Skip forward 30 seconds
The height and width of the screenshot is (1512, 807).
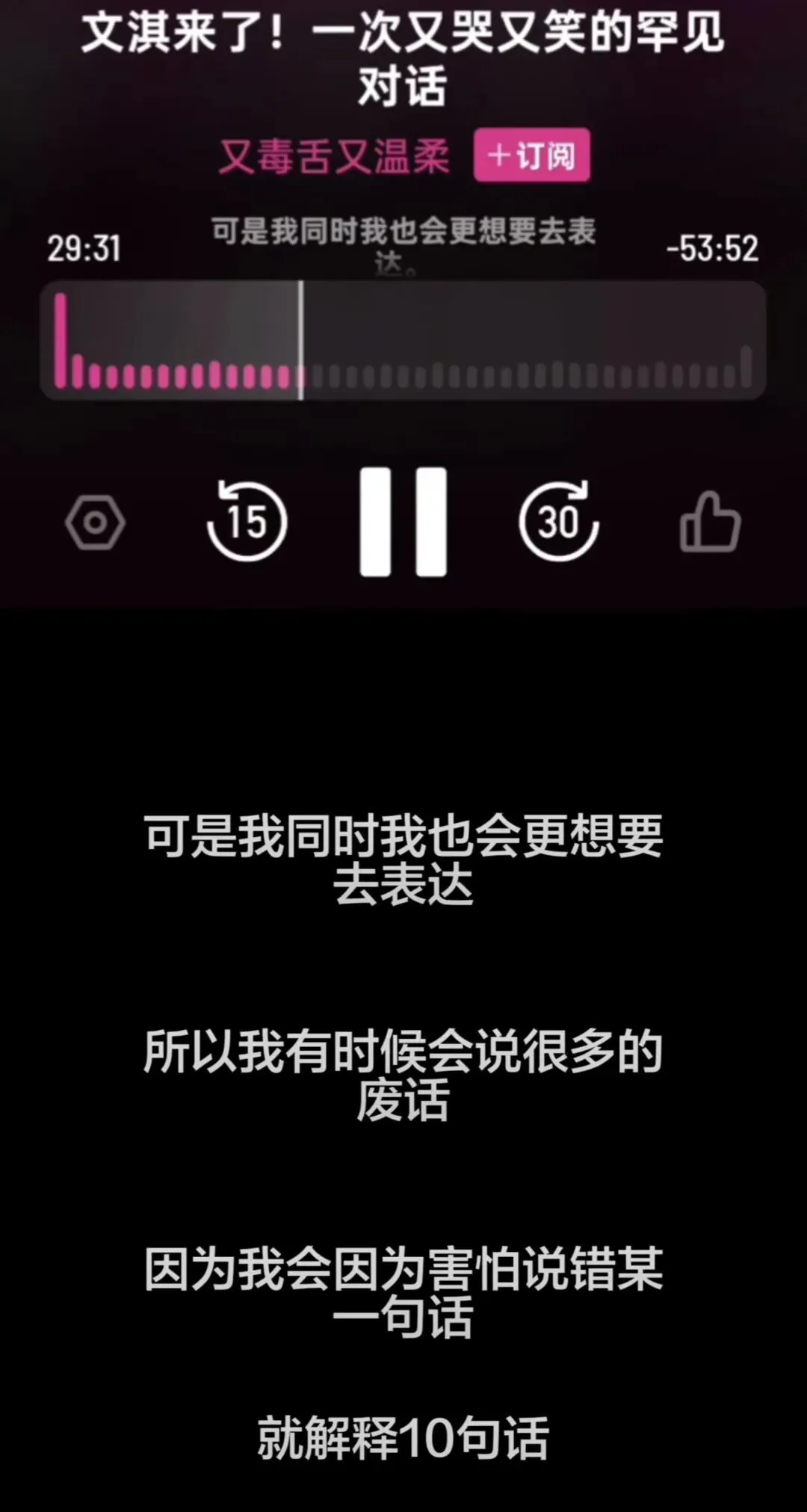point(559,522)
